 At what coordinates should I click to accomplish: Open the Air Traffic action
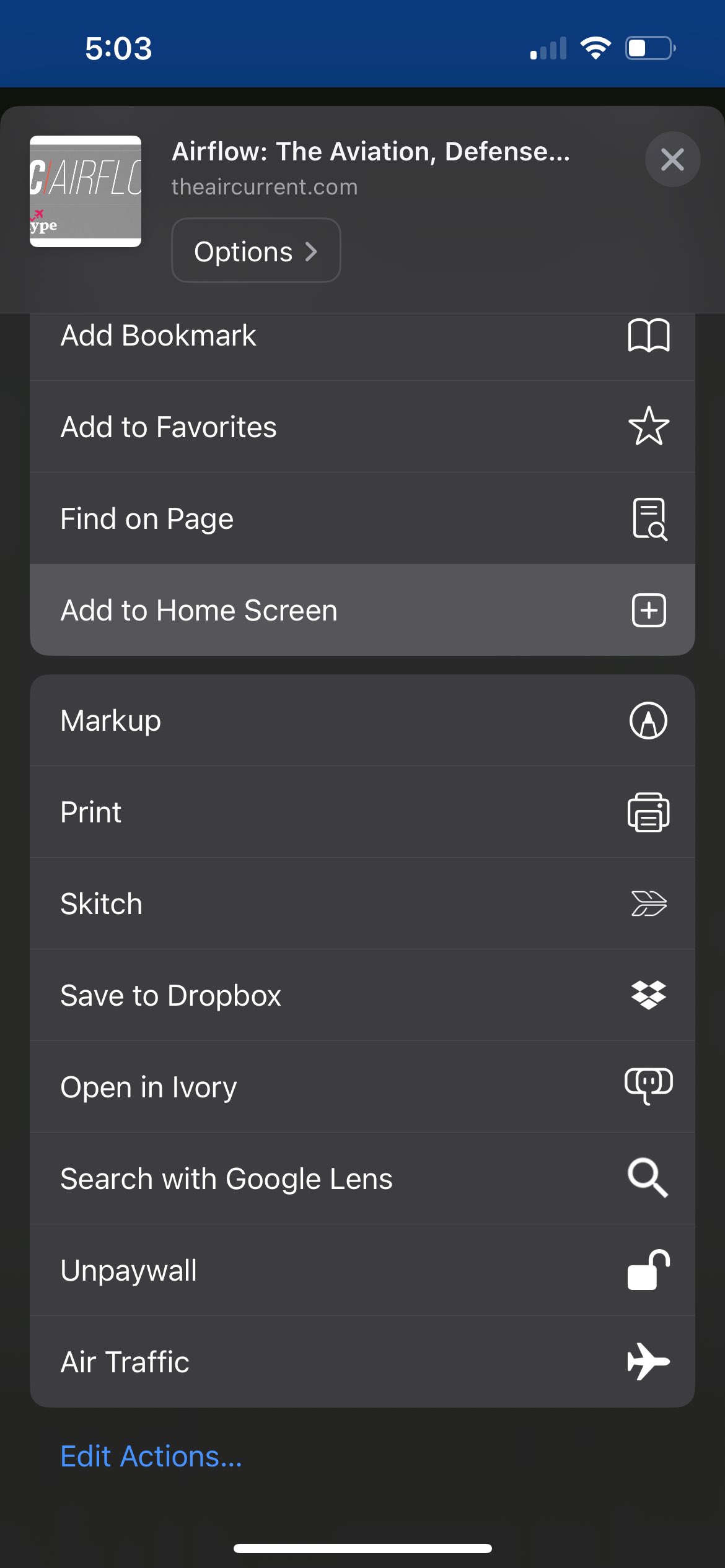point(362,1362)
